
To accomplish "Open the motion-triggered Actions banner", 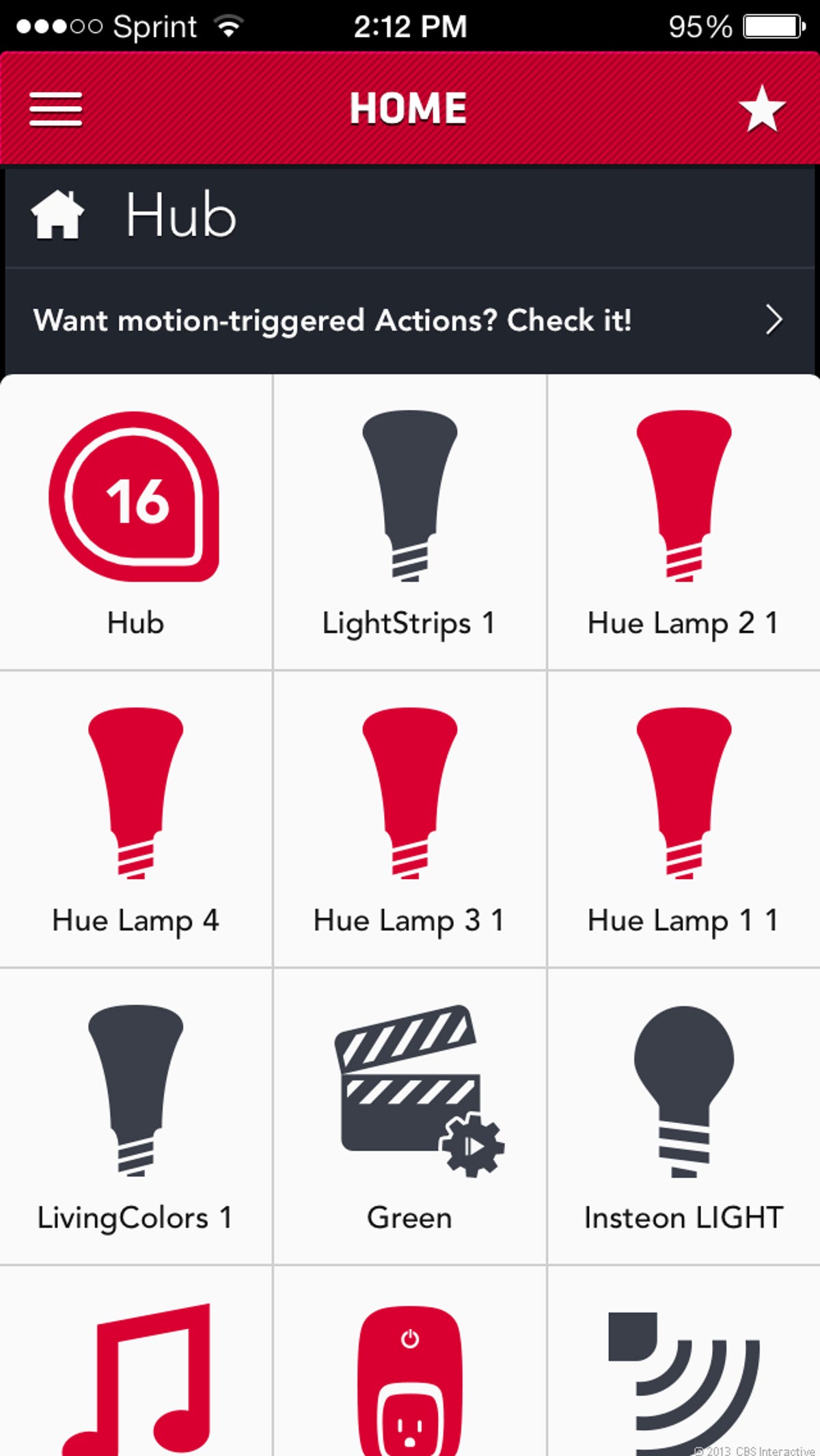I will click(410, 321).
